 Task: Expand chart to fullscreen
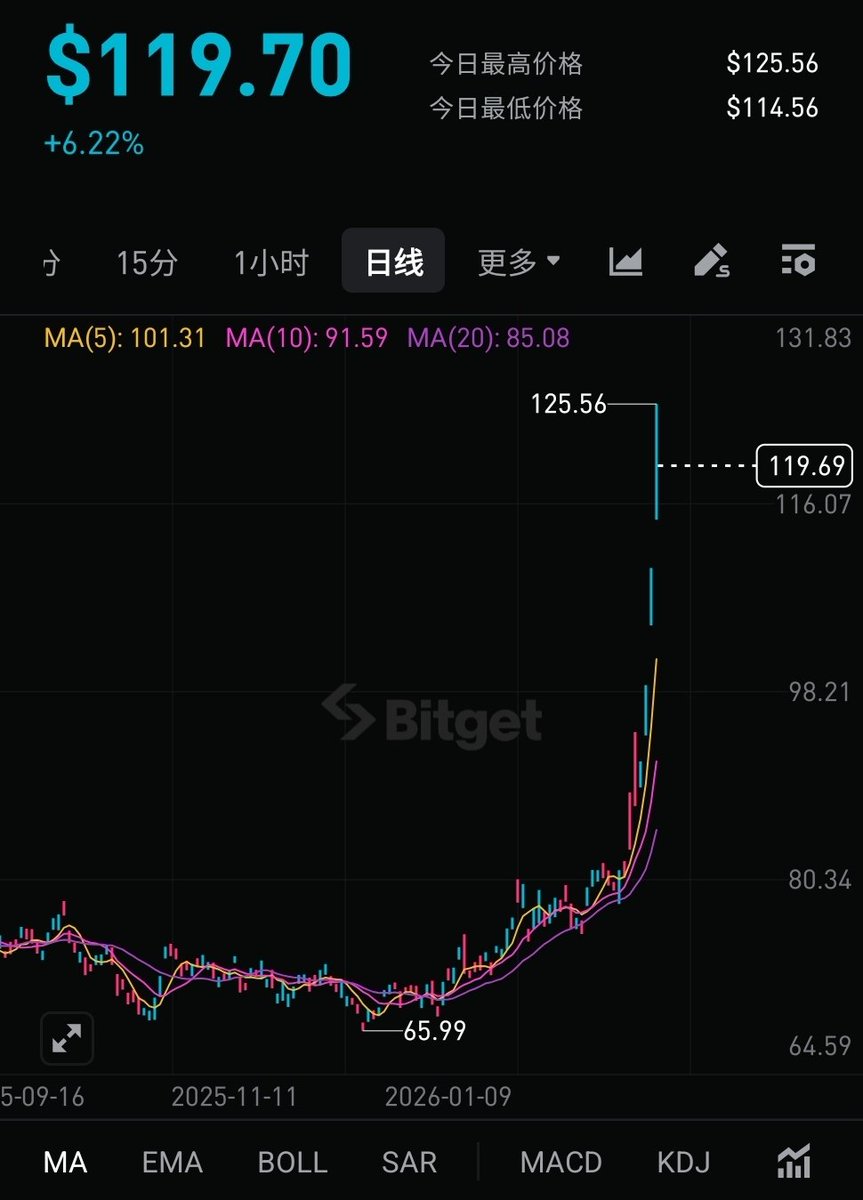pos(66,1039)
